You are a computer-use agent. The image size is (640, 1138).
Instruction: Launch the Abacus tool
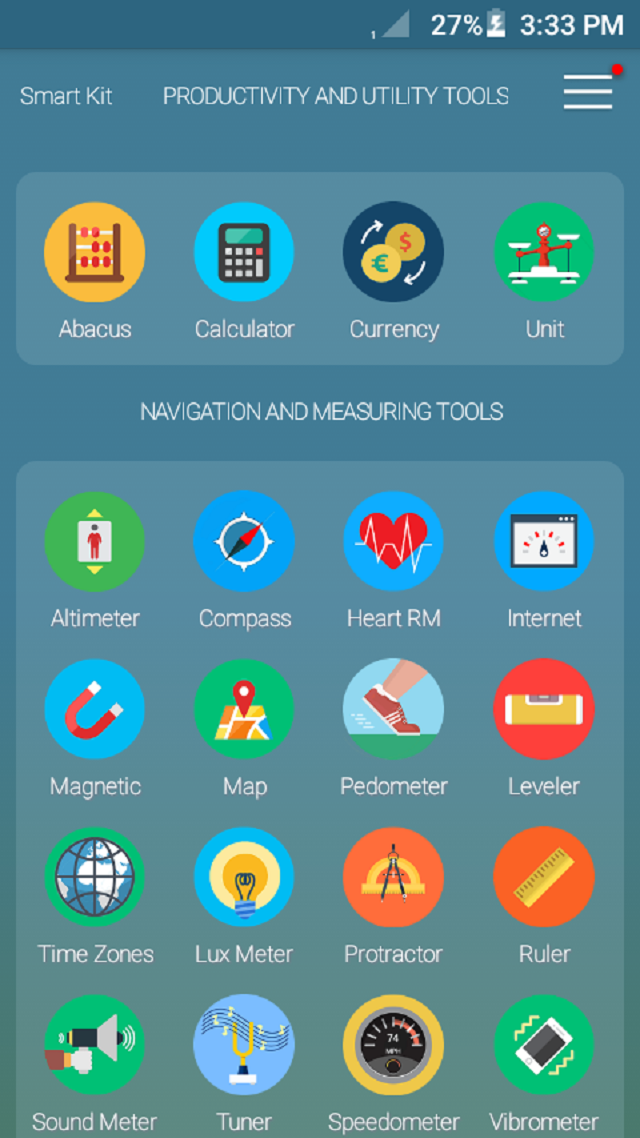coord(95,252)
